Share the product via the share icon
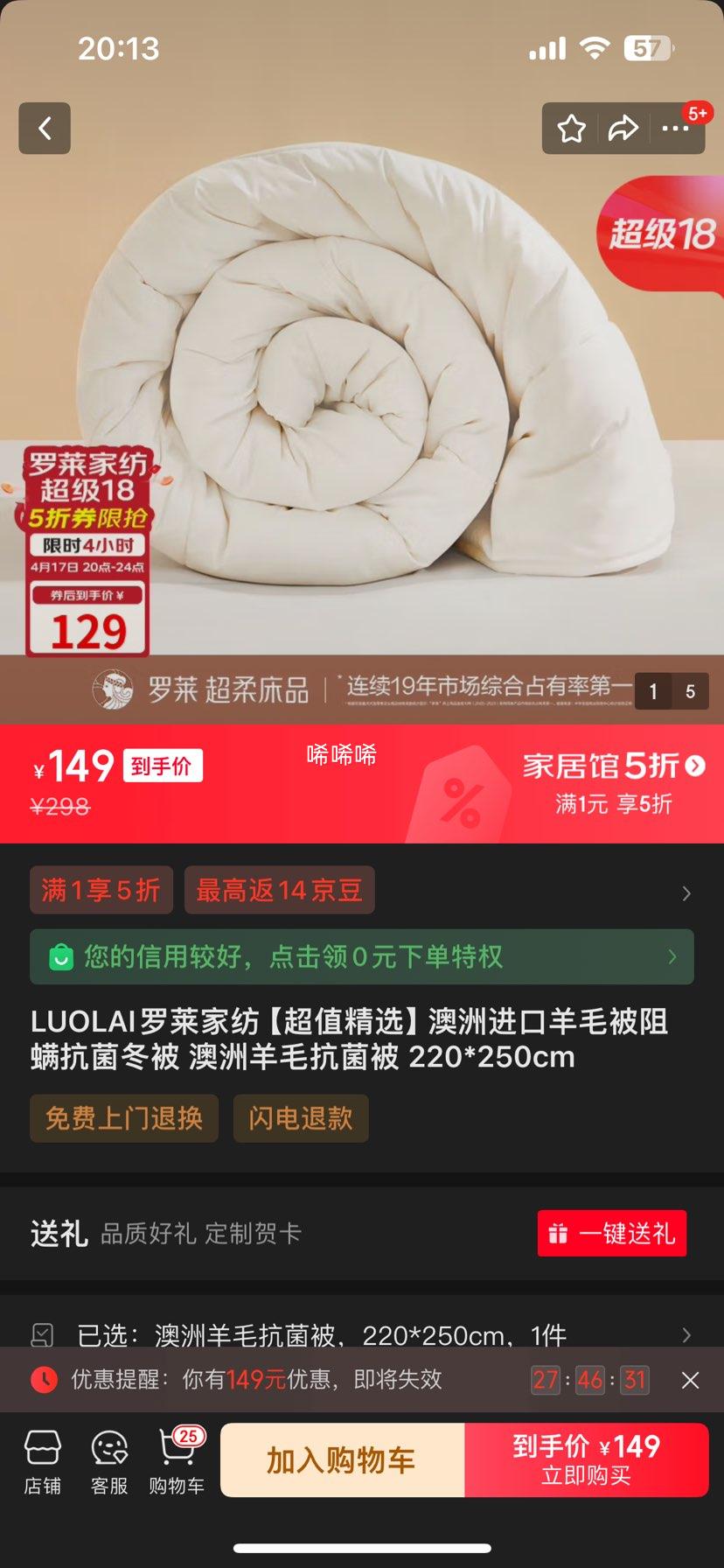The image size is (724, 1568). click(x=623, y=128)
